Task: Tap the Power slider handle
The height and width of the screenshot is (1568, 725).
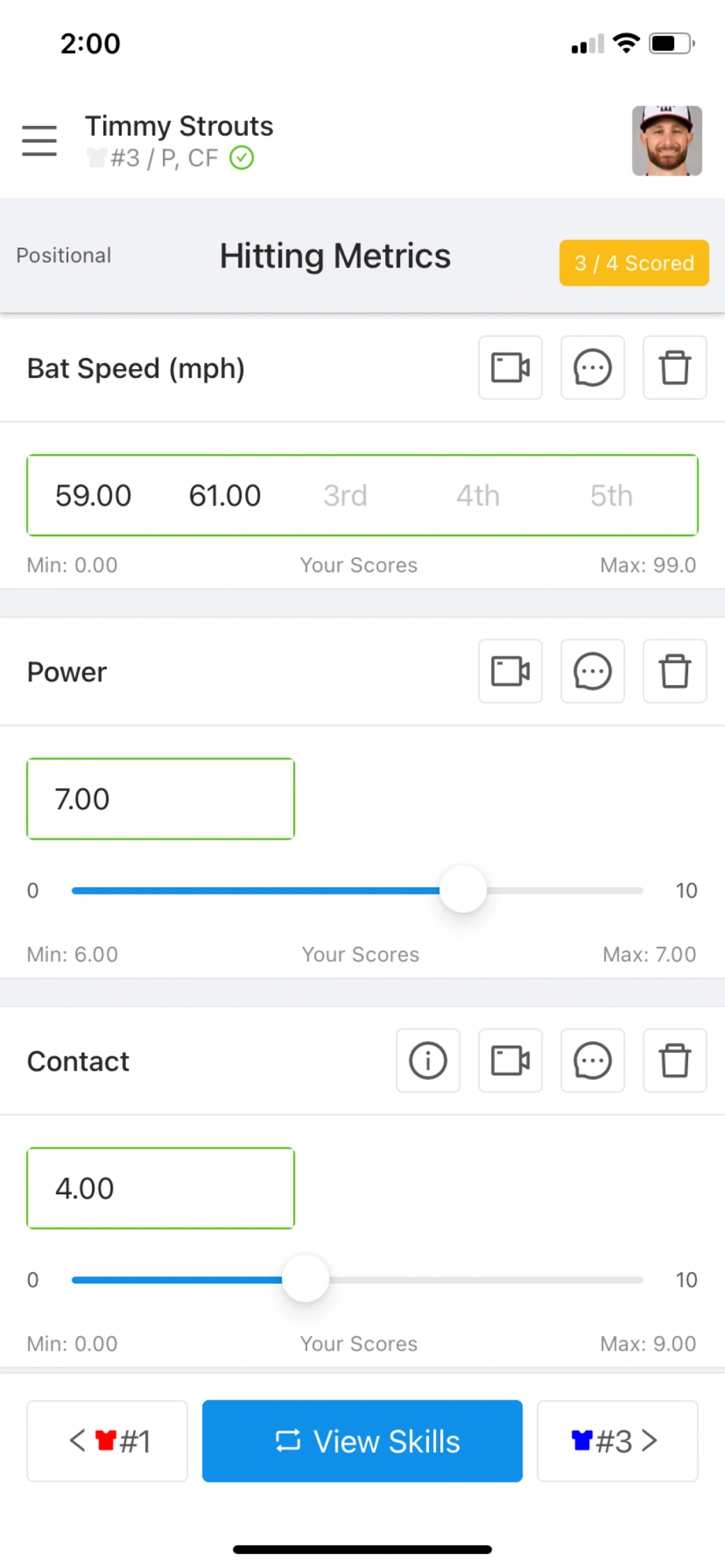Action: (463, 889)
